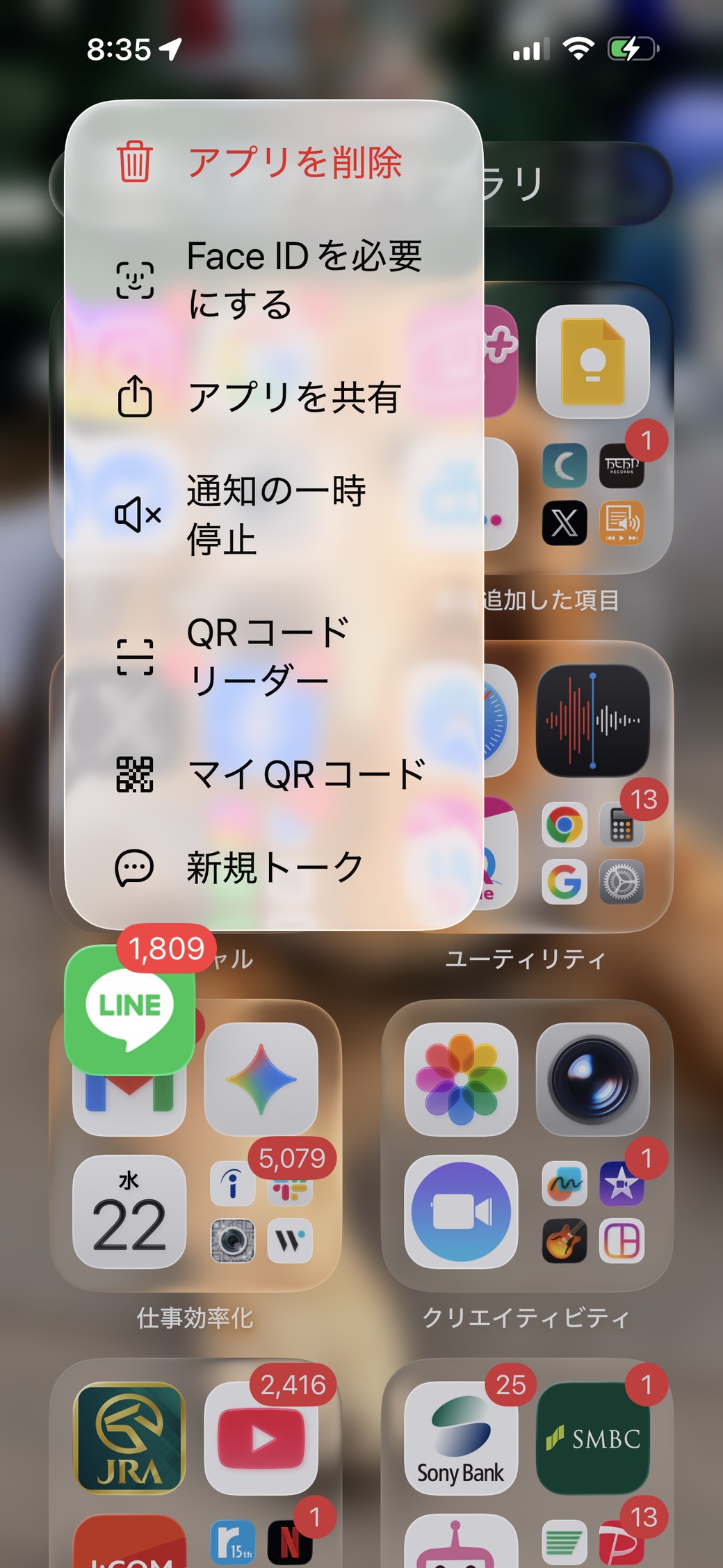Tap the calendar widget showing 水 22
Image resolution: width=723 pixels, height=1568 pixels.
tap(129, 1213)
